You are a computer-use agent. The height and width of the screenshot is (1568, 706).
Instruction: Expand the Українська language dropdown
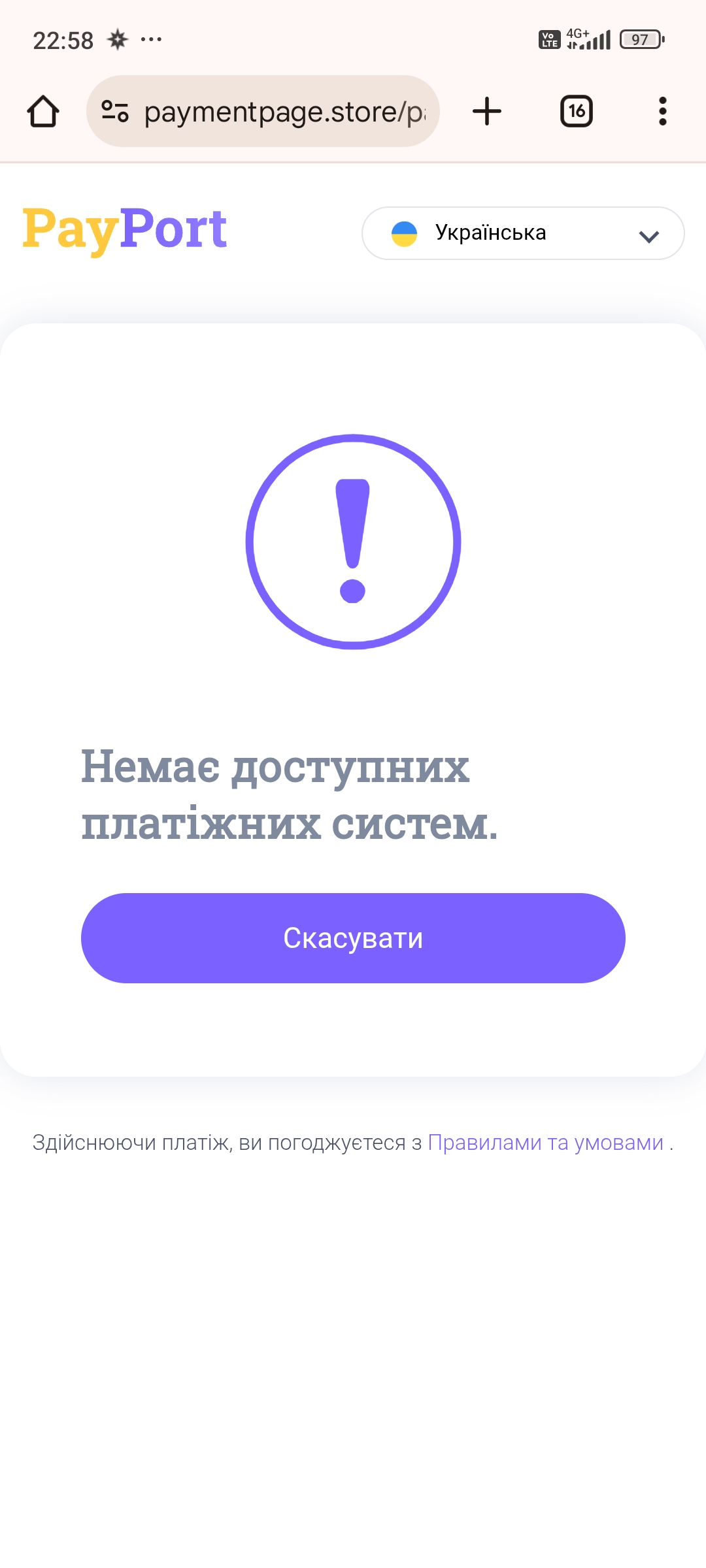pos(523,233)
